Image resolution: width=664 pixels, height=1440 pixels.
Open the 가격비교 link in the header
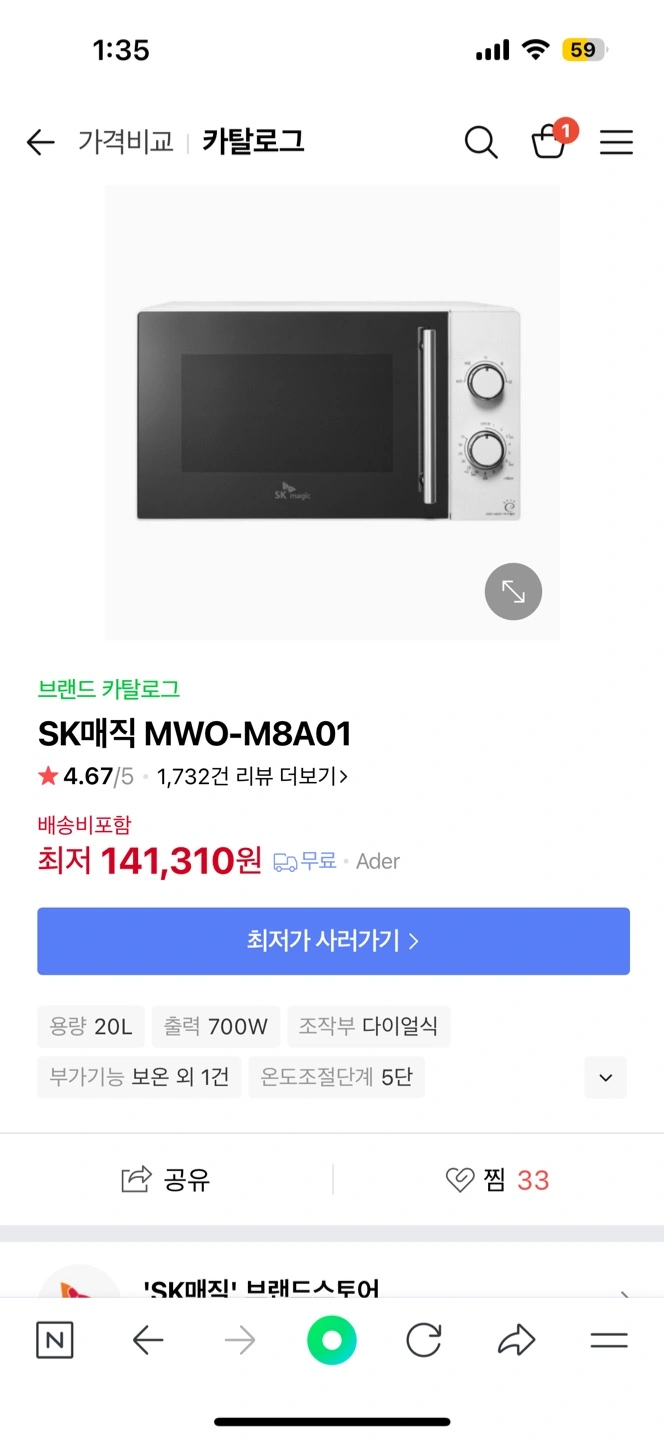(x=126, y=142)
